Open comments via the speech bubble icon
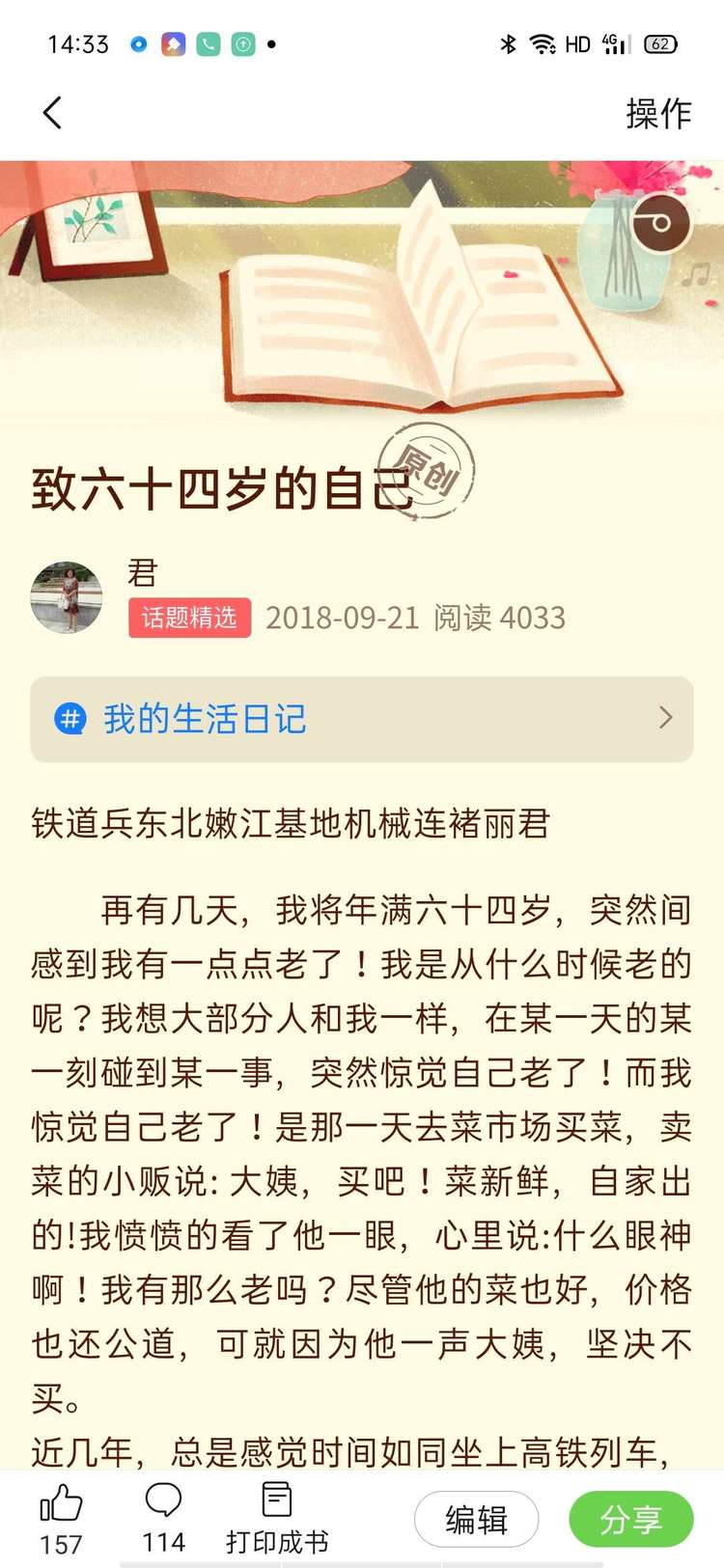 click(162, 1499)
